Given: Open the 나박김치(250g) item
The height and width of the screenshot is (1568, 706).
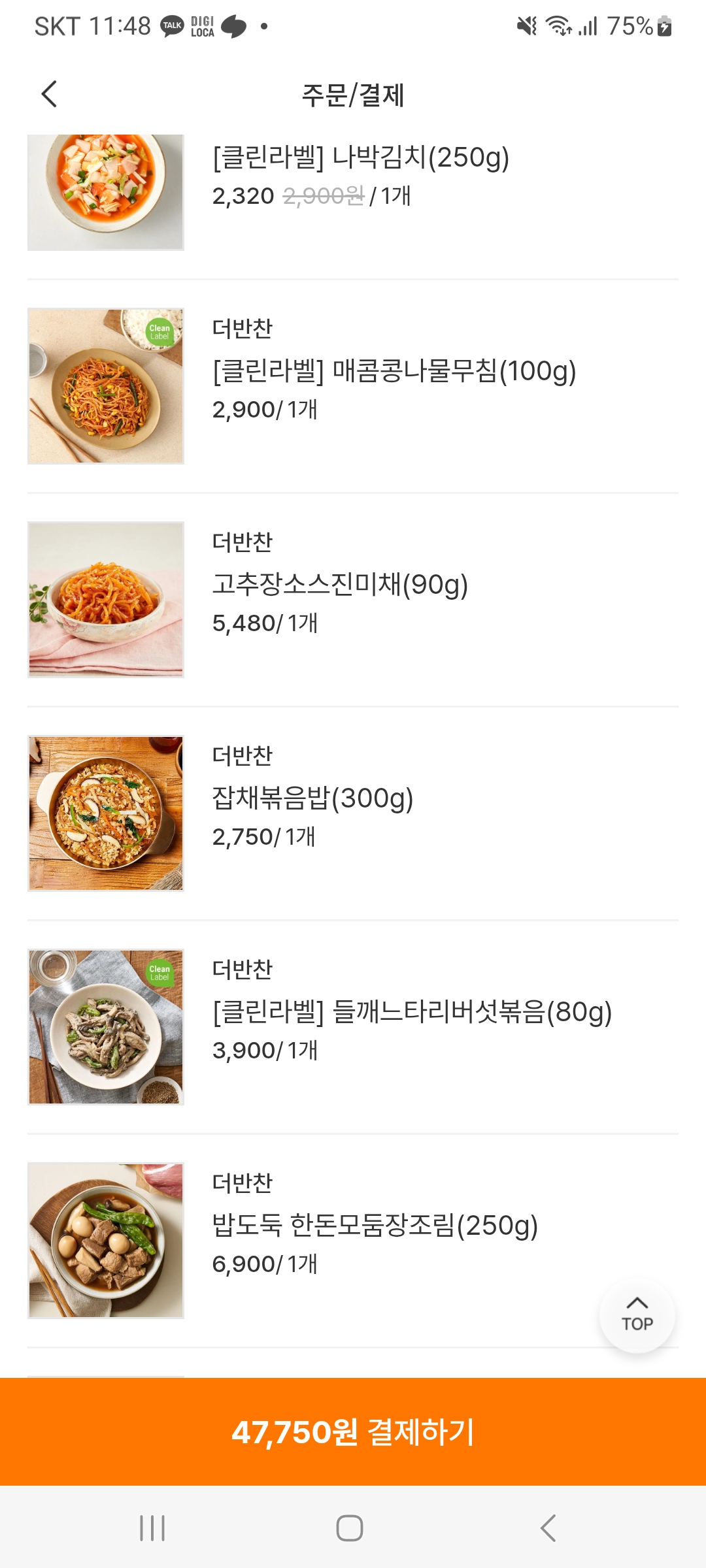Looking at the screenshot, I should [353, 193].
